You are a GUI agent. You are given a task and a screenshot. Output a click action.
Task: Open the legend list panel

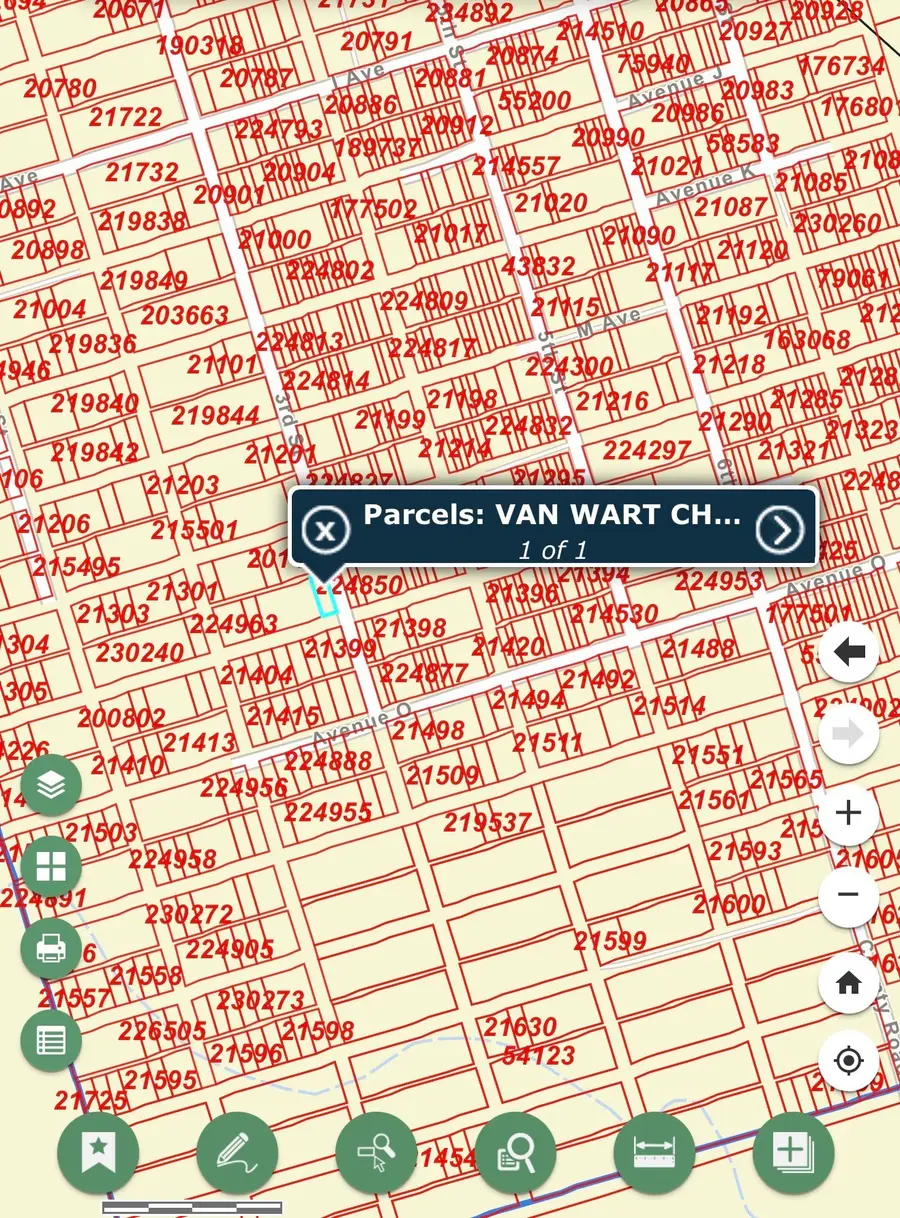pyautogui.click(x=51, y=1041)
